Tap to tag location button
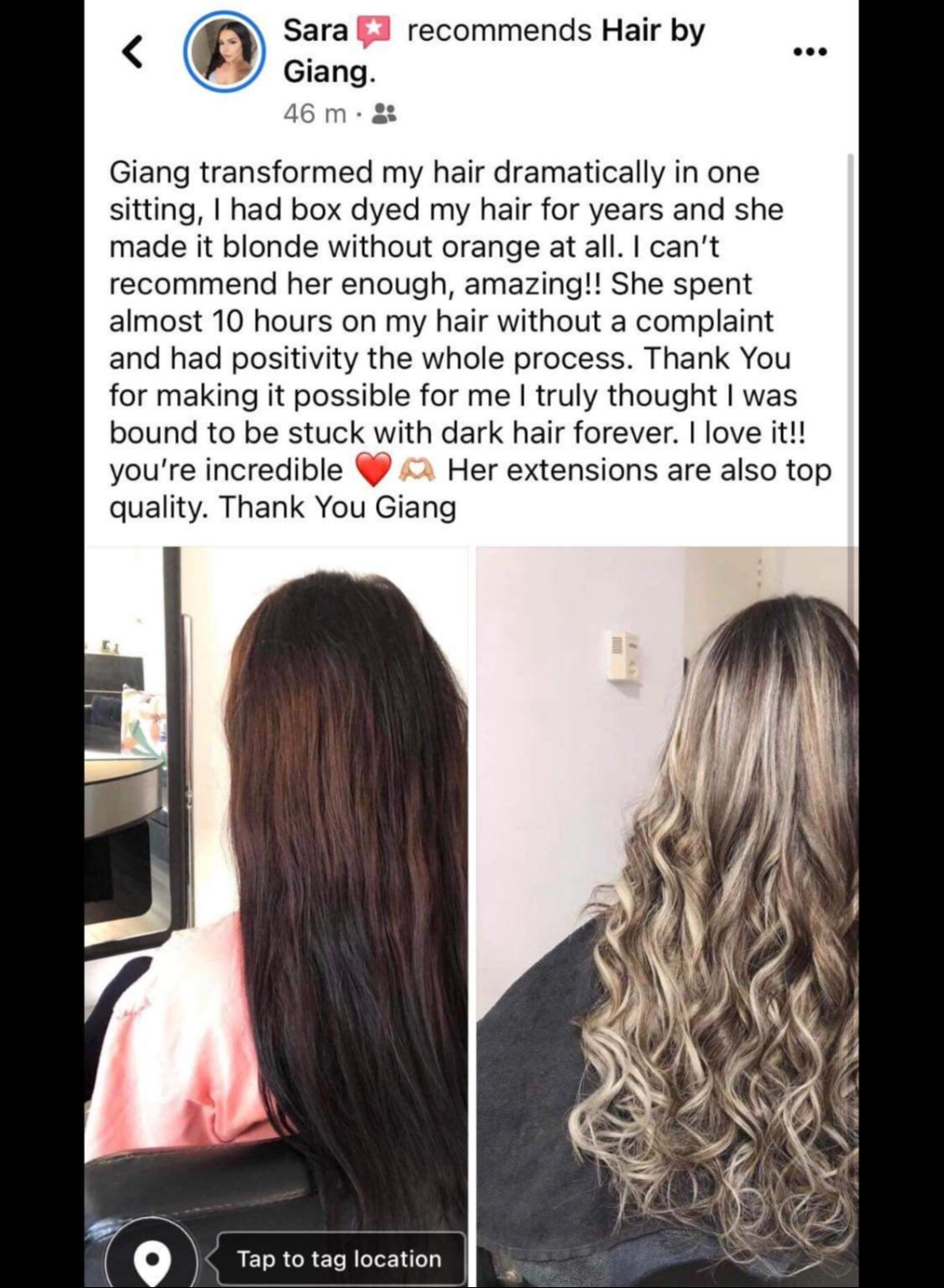This screenshot has height=1288, width=944. [339, 1258]
